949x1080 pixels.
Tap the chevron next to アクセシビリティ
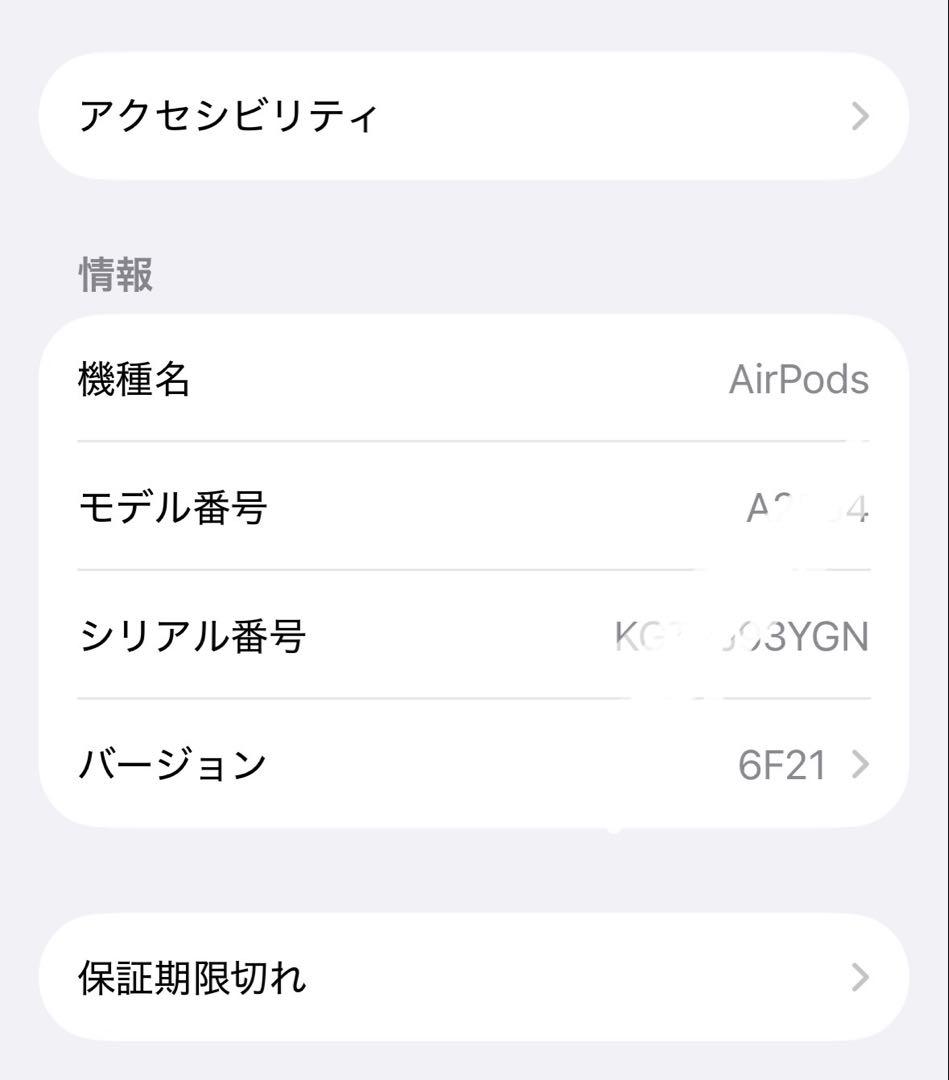click(858, 116)
